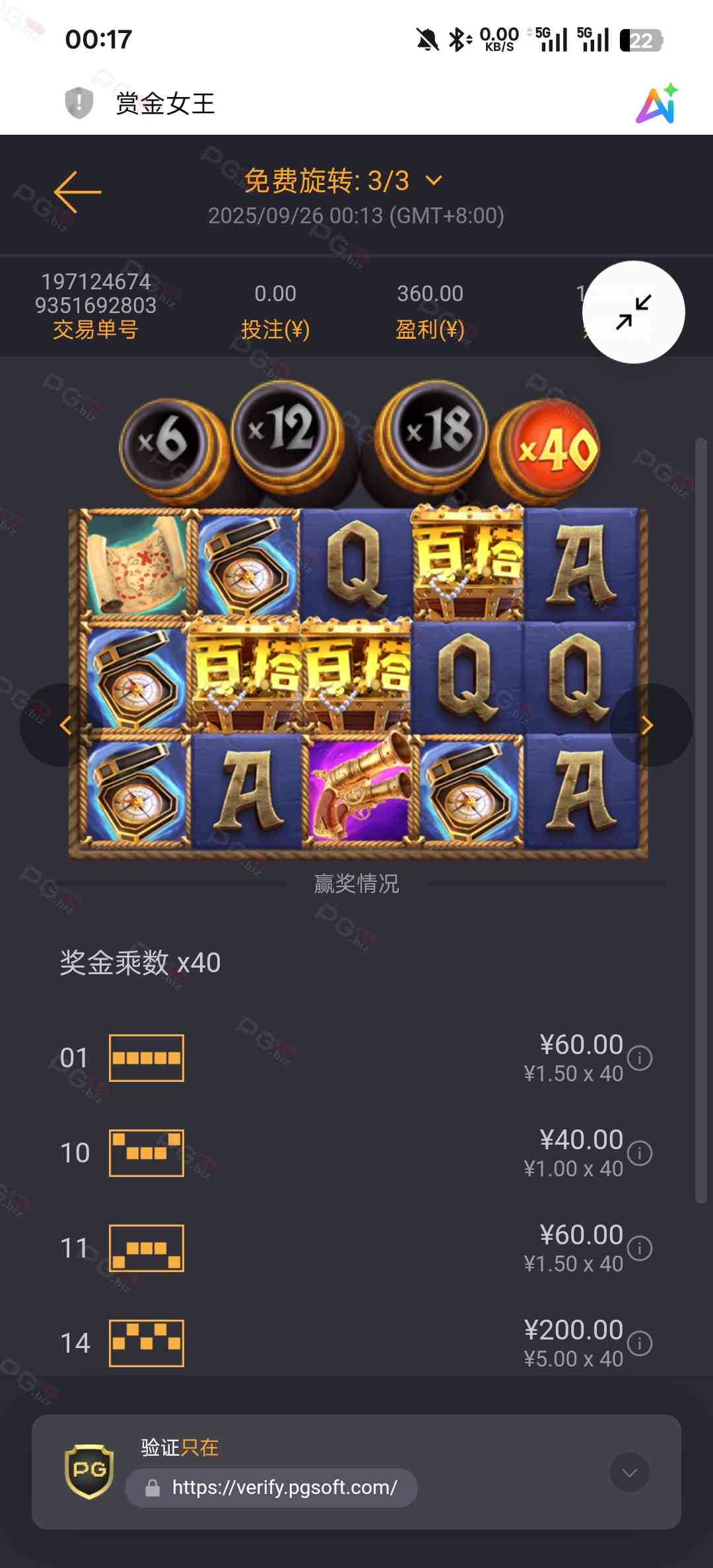
Task: Open the AI assistant icon
Action: click(657, 104)
